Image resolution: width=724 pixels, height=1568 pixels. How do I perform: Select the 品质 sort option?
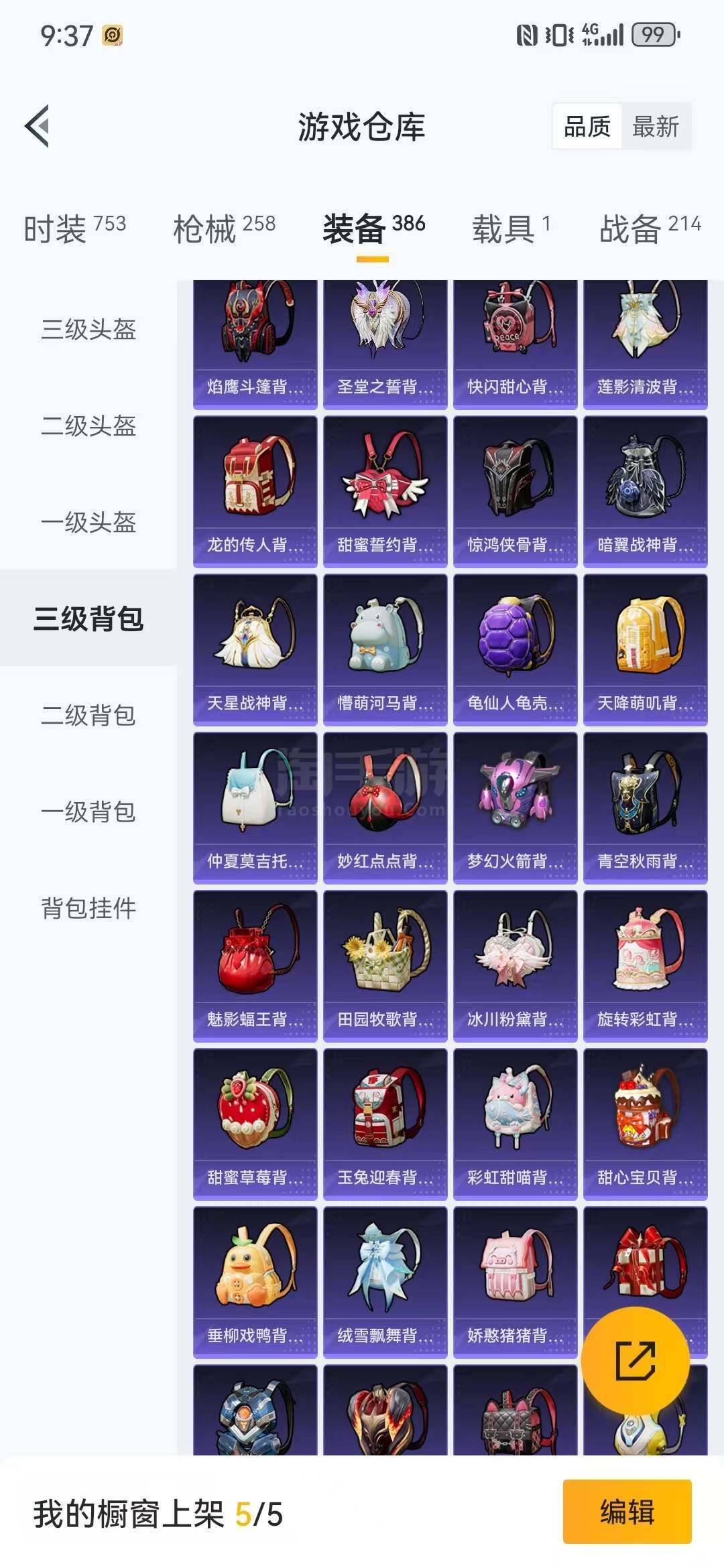(x=587, y=127)
